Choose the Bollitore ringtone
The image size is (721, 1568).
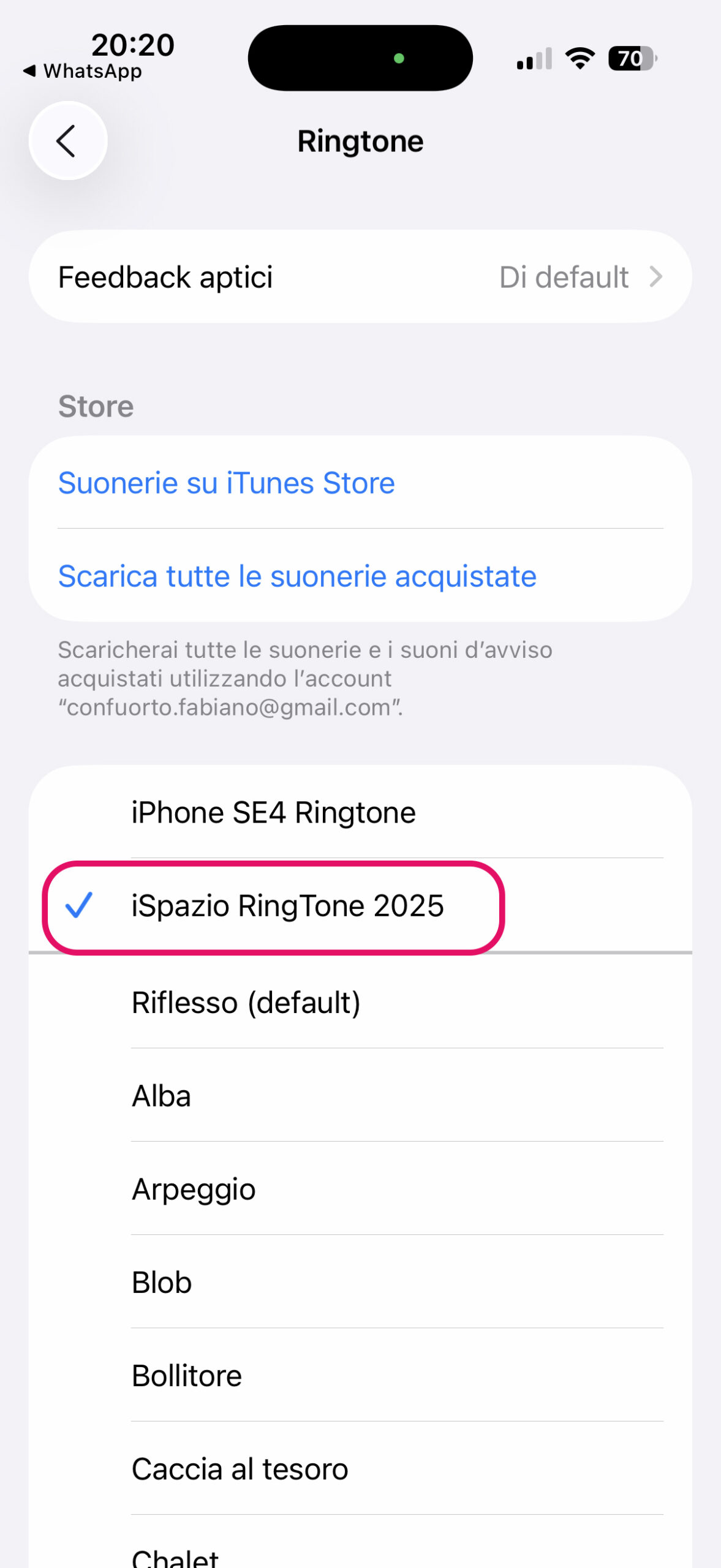point(360,1375)
